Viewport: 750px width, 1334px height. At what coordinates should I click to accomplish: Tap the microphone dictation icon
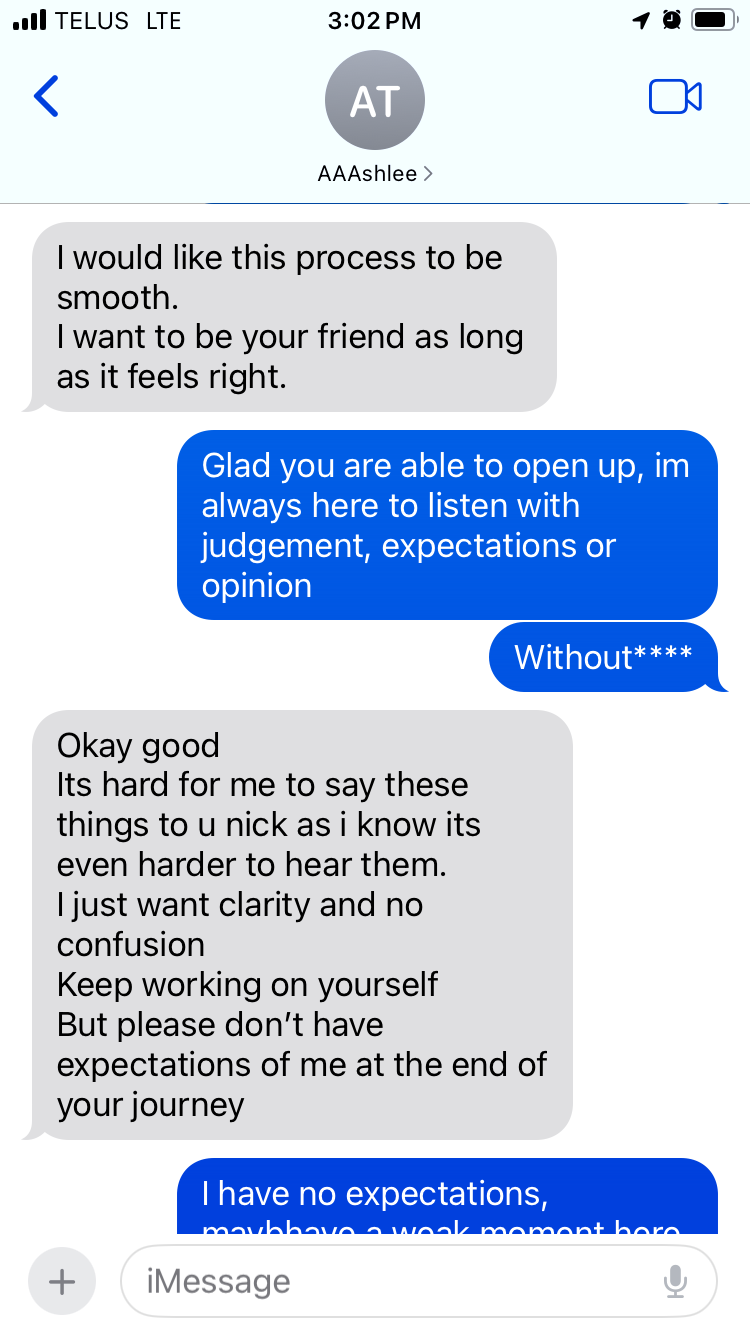coord(676,1281)
